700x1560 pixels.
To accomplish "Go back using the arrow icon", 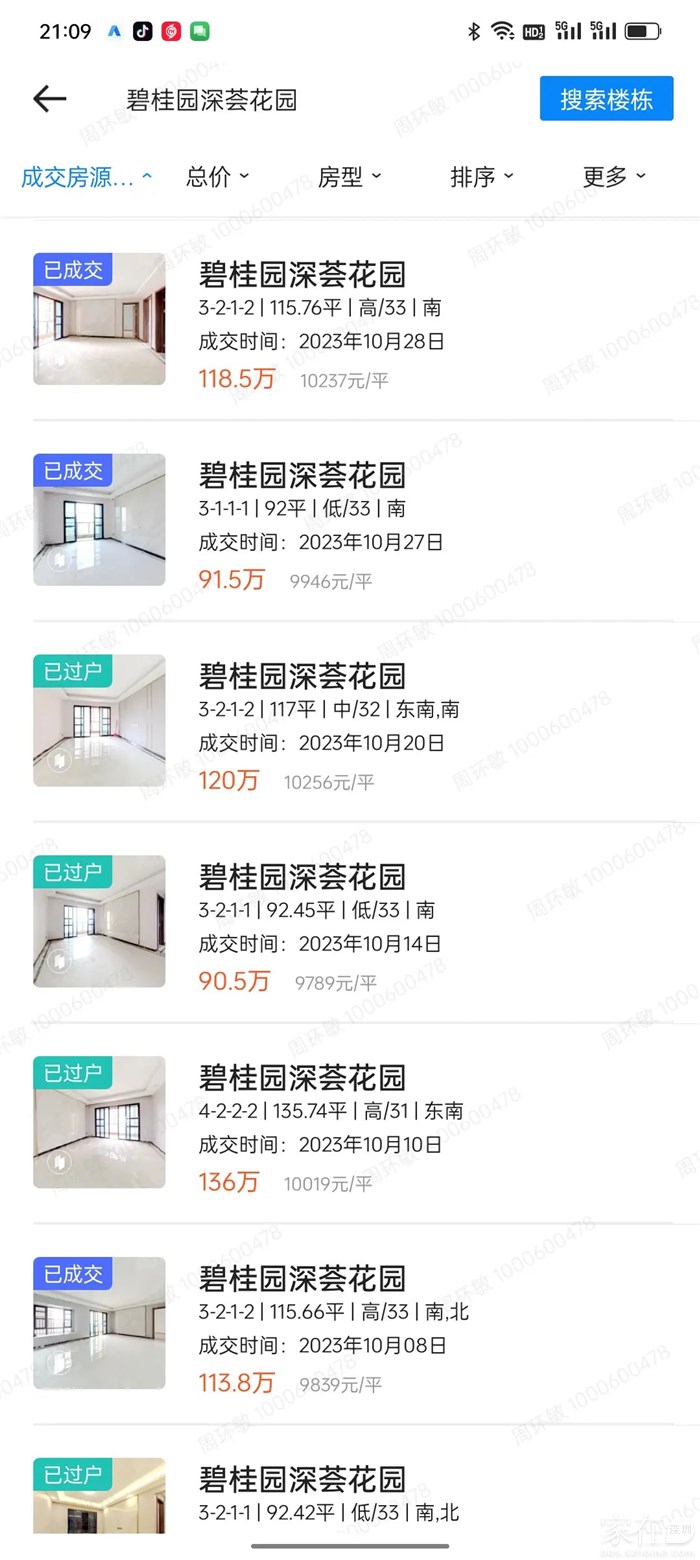I will point(49,99).
